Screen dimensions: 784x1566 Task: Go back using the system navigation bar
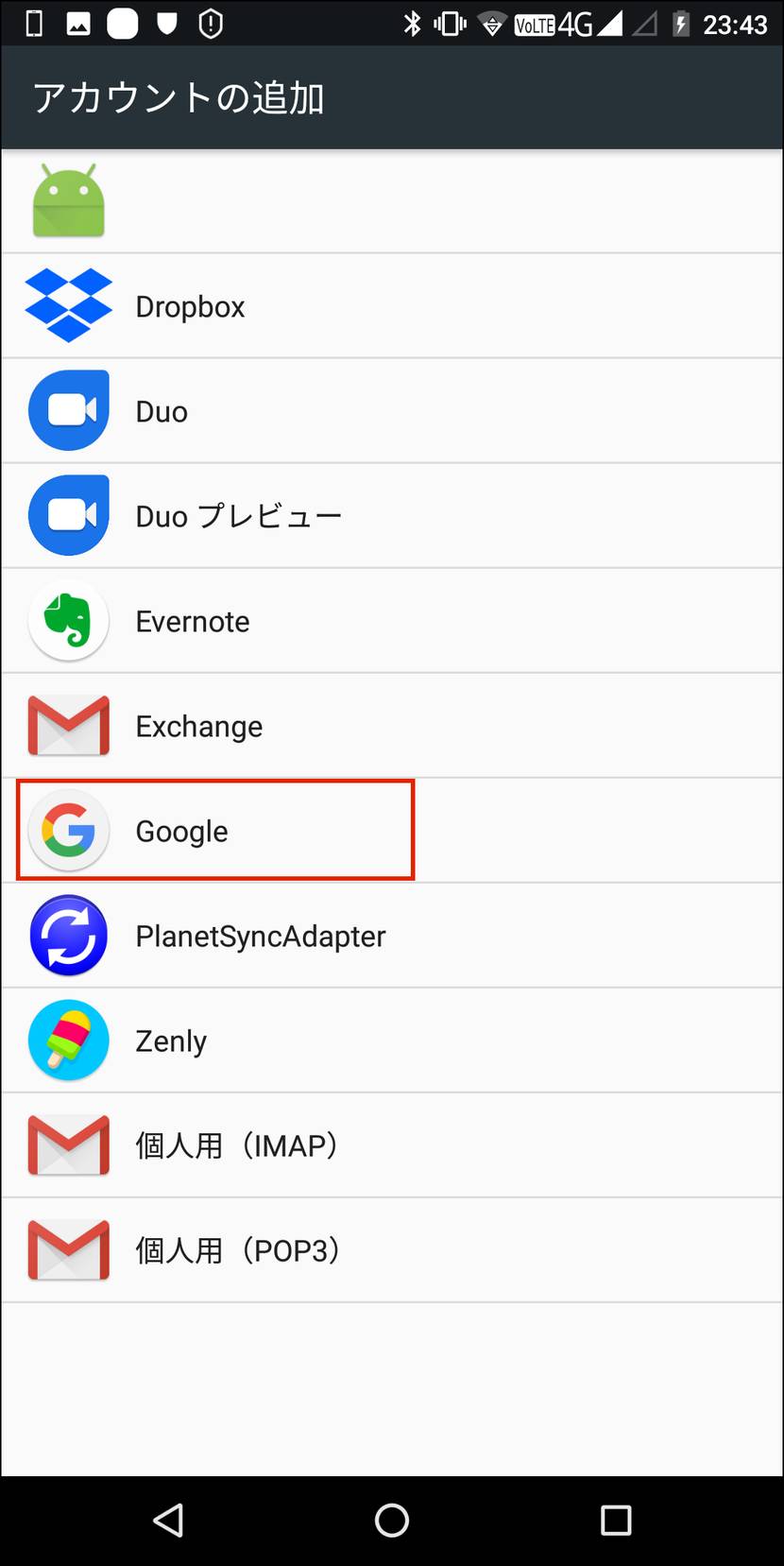tap(168, 1521)
